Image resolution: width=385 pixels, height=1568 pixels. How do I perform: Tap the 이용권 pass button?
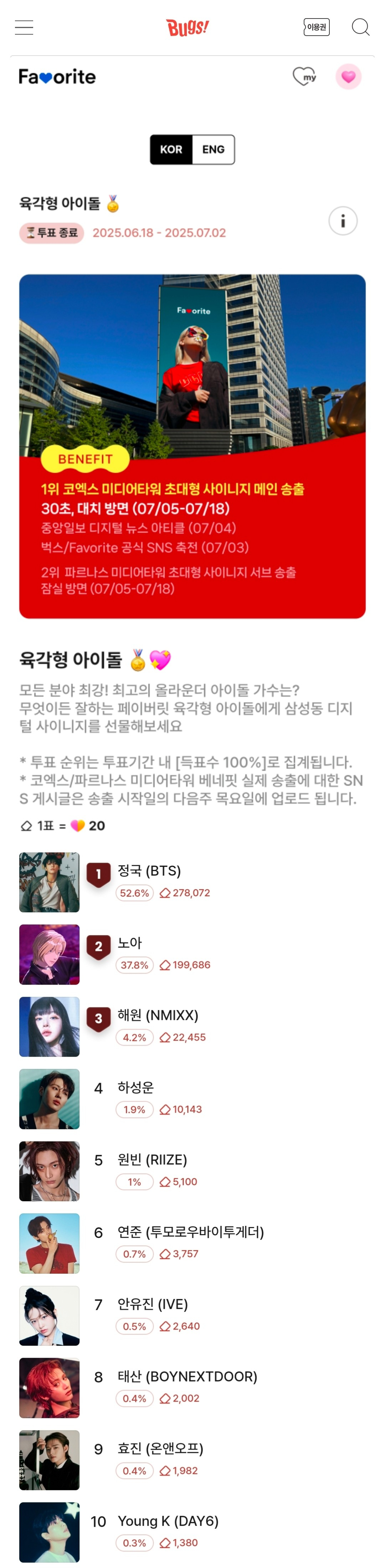[x=316, y=27]
